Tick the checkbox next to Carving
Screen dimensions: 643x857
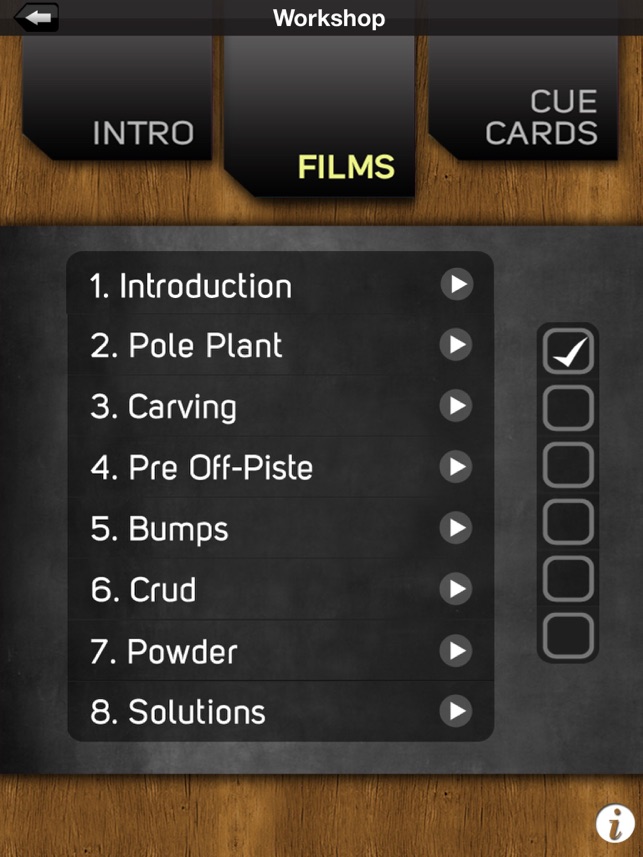568,409
